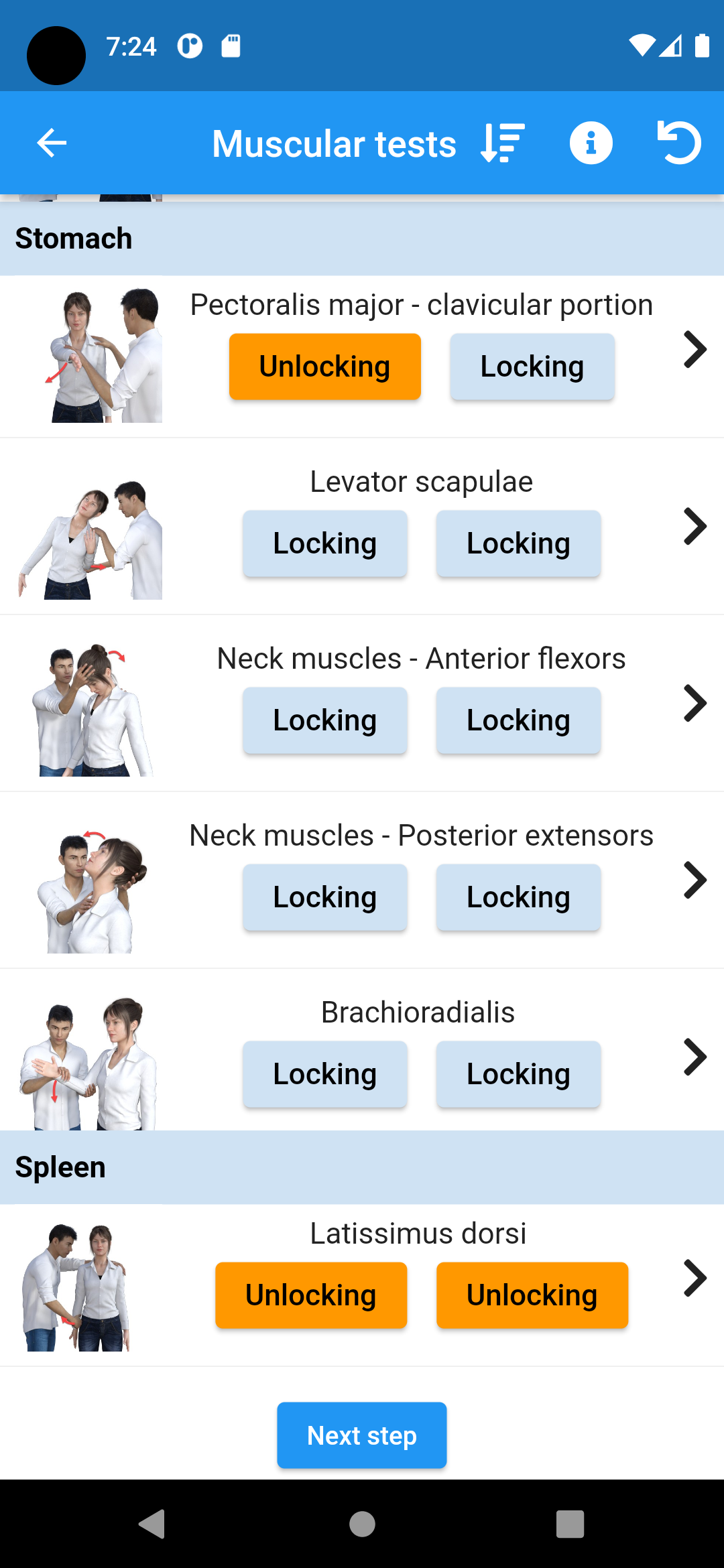The width and height of the screenshot is (724, 1568).
Task: Toggle left Unlocking button for Latissimus dorsi
Action: [311, 1295]
